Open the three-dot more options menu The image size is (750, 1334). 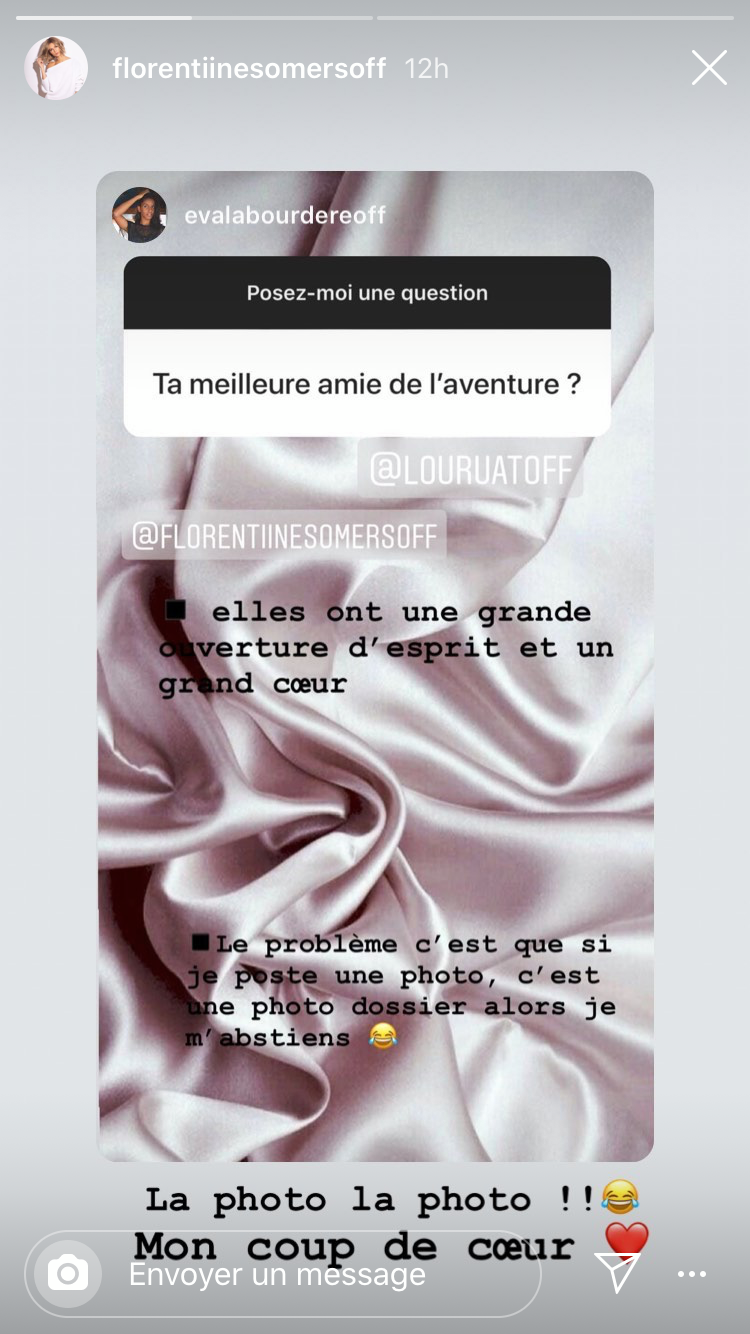click(x=692, y=1274)
